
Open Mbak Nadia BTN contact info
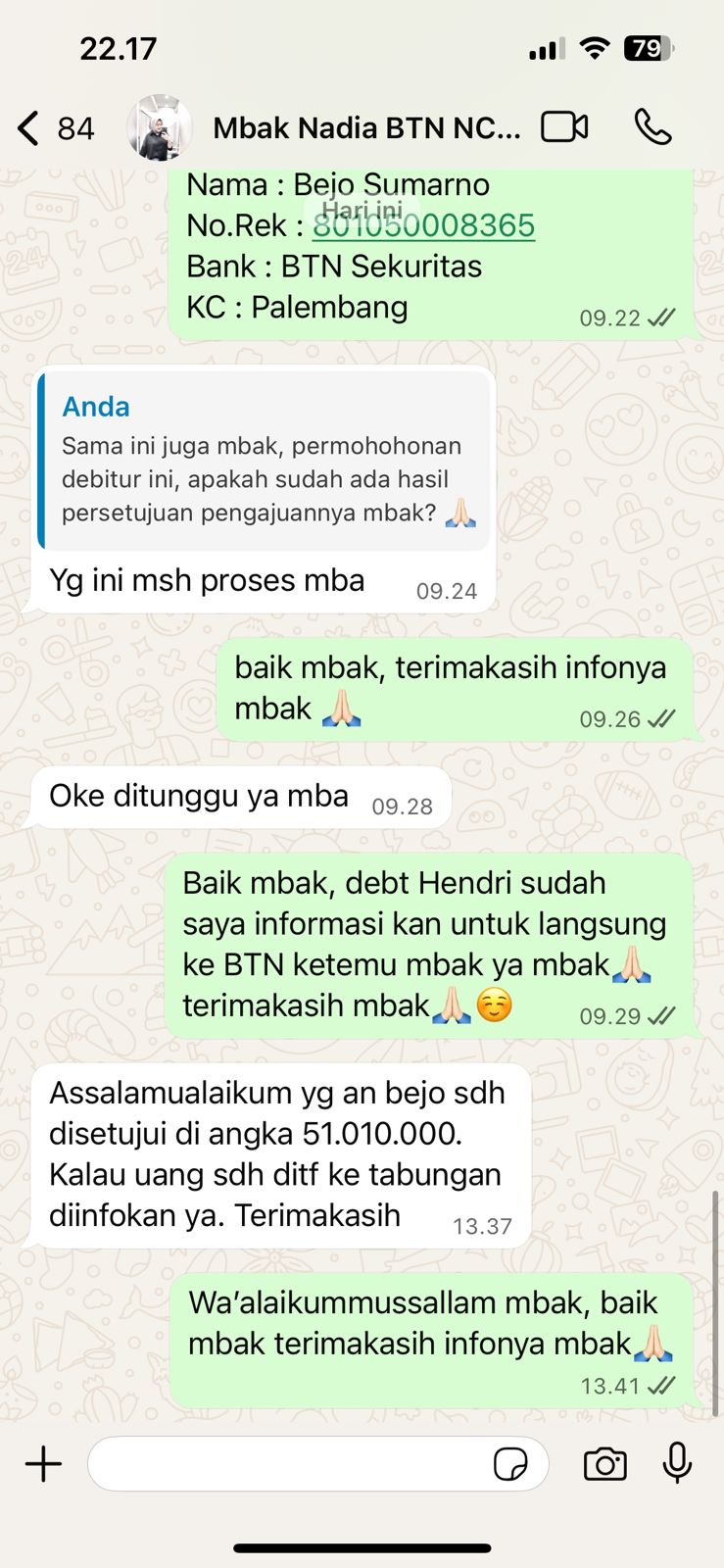click(366, 128)
